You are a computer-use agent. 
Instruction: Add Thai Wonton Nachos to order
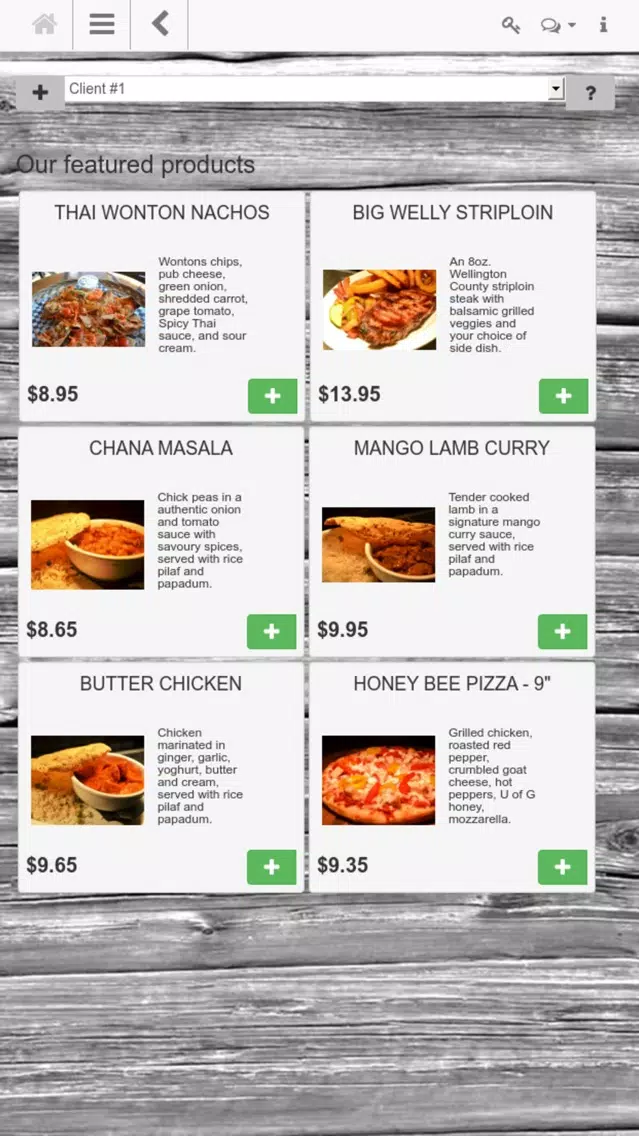(272, 396)
